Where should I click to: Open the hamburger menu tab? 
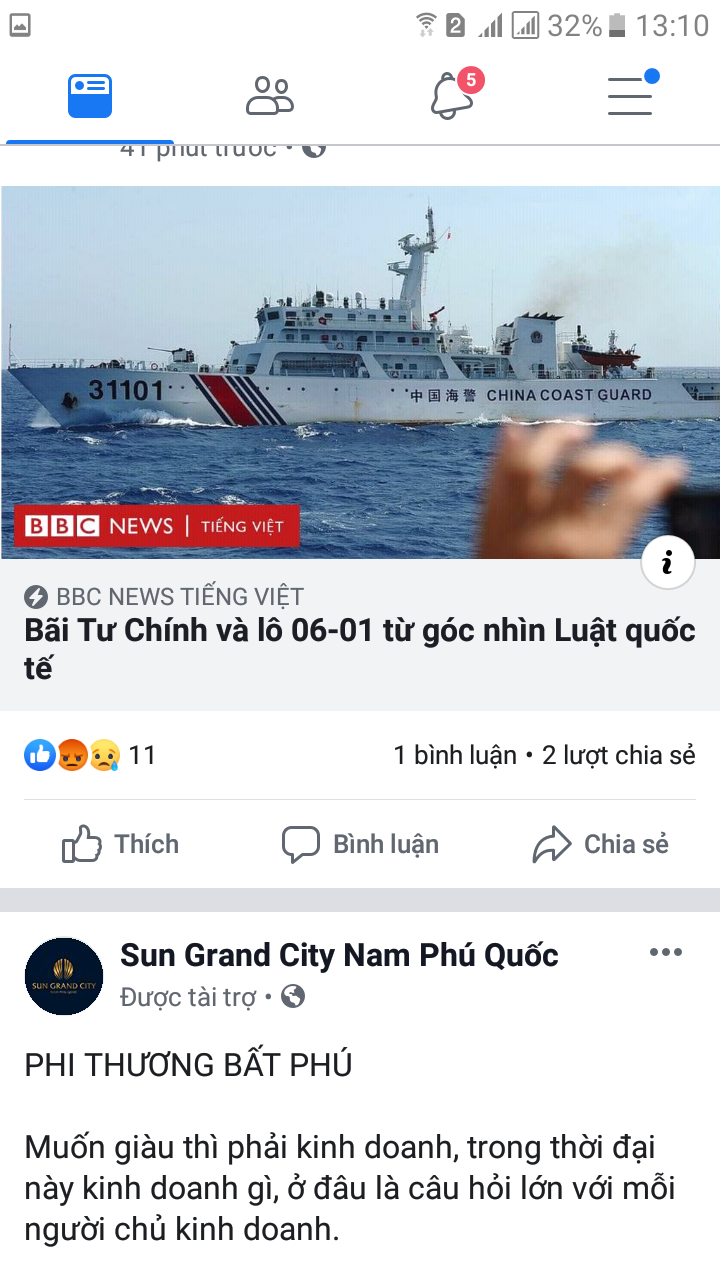coord(631,95)
